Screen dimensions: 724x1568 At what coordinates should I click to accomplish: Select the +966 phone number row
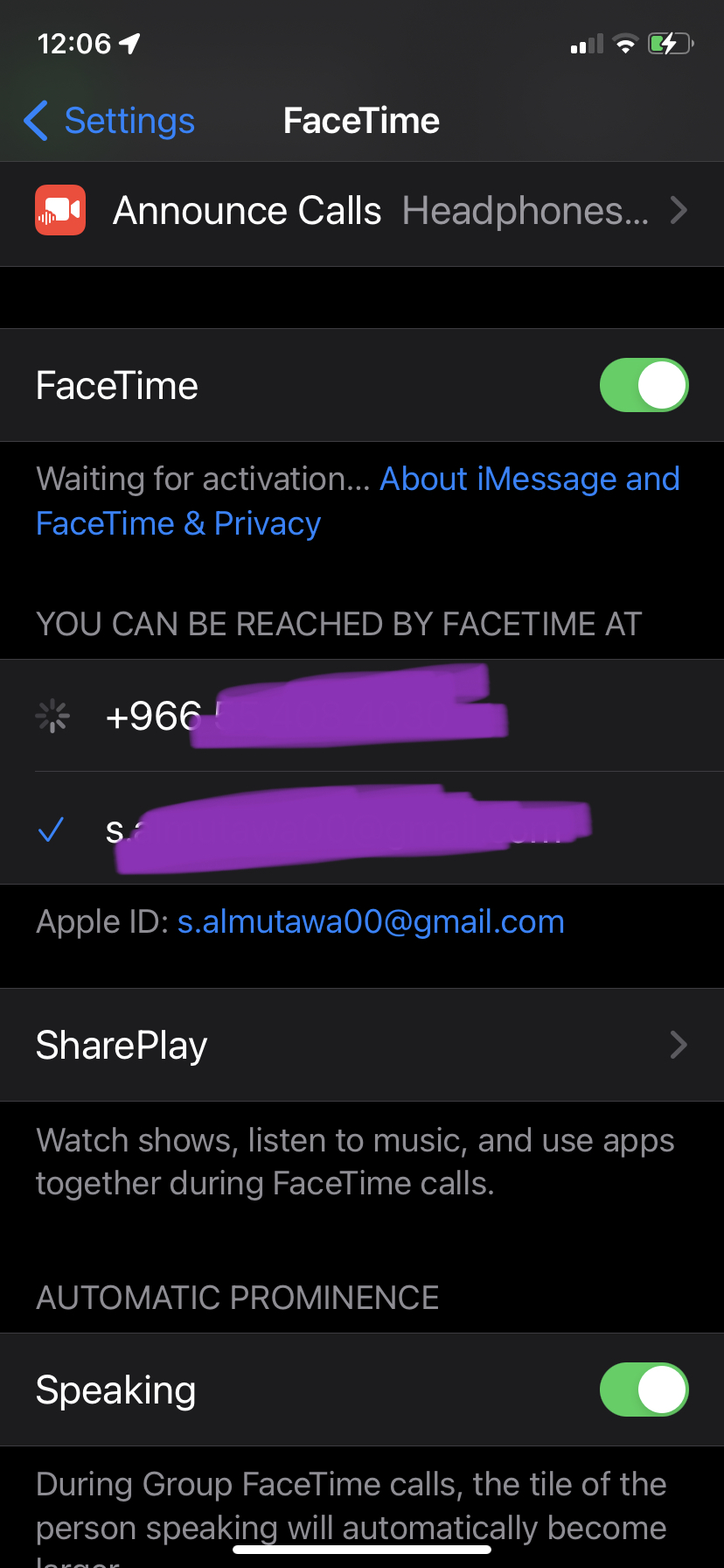[x=362, y=716]
